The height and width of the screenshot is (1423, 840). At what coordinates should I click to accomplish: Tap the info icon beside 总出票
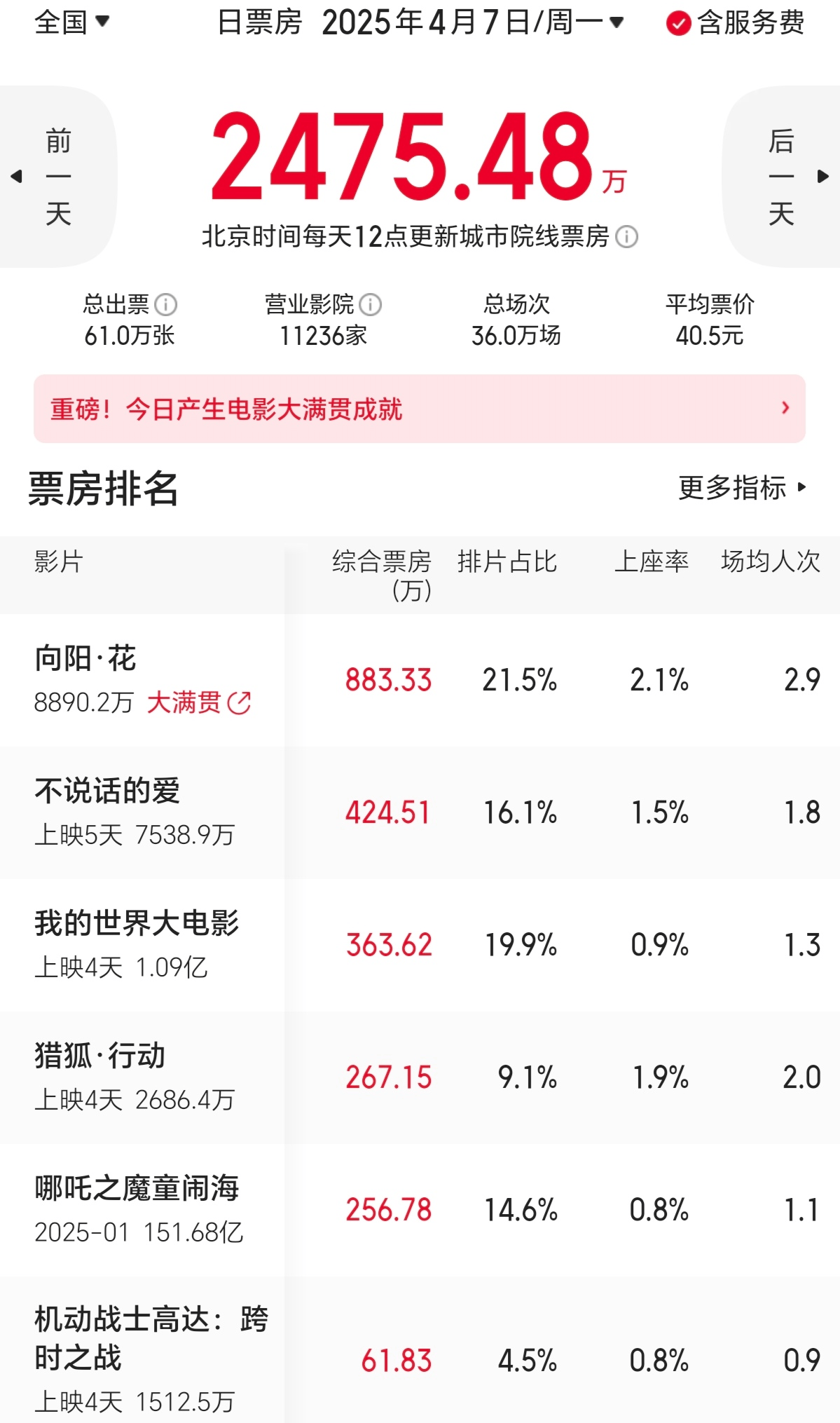pyautogui.click(x=166, y=305)
